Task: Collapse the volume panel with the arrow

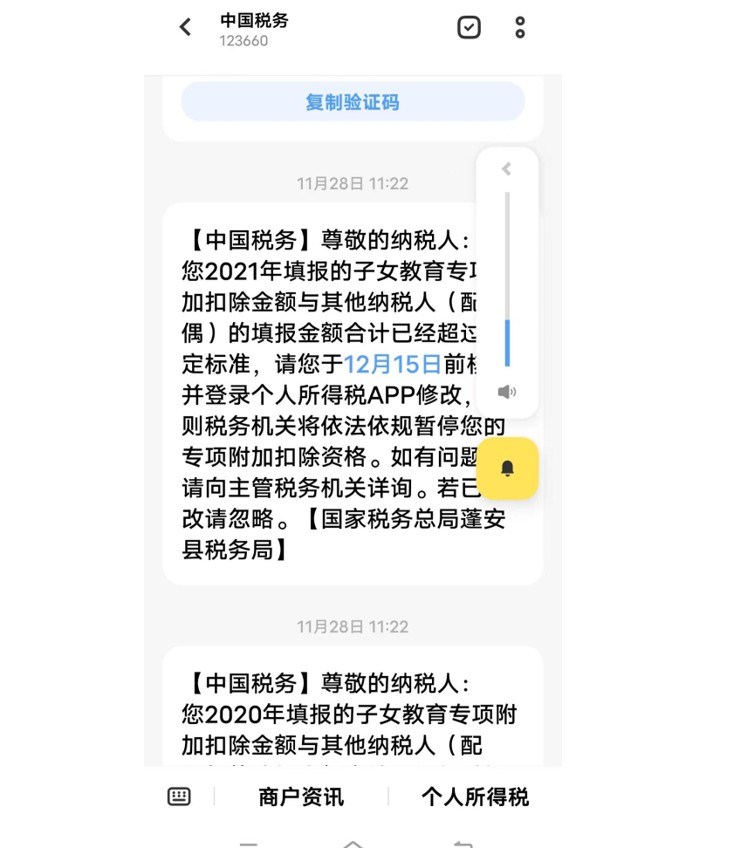Action: point(507,170)
